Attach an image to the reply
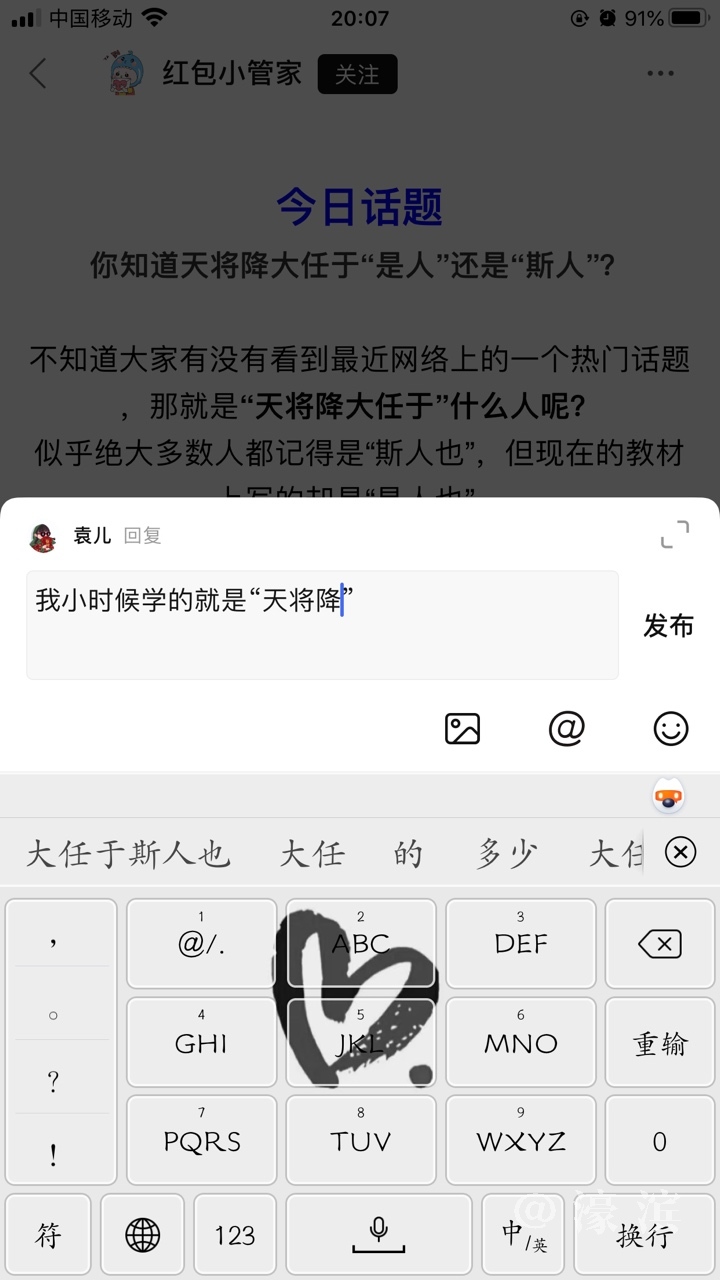 [x=462, y=729]
